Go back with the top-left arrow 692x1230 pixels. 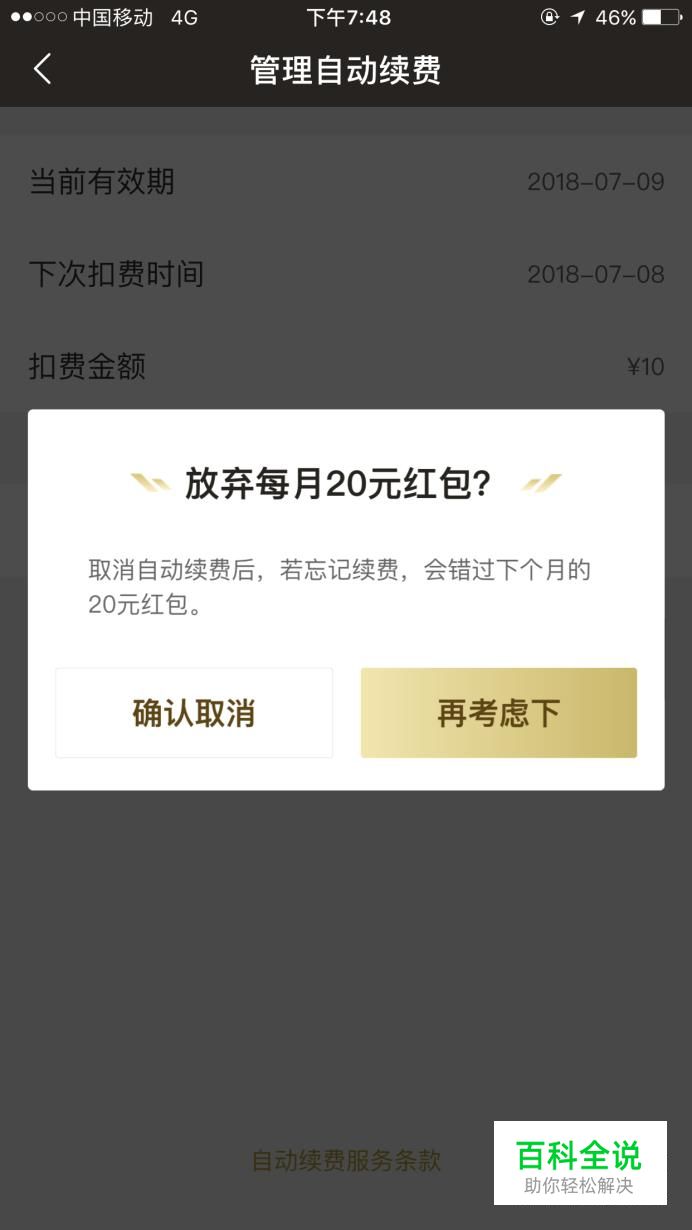(x=42, y=69)
